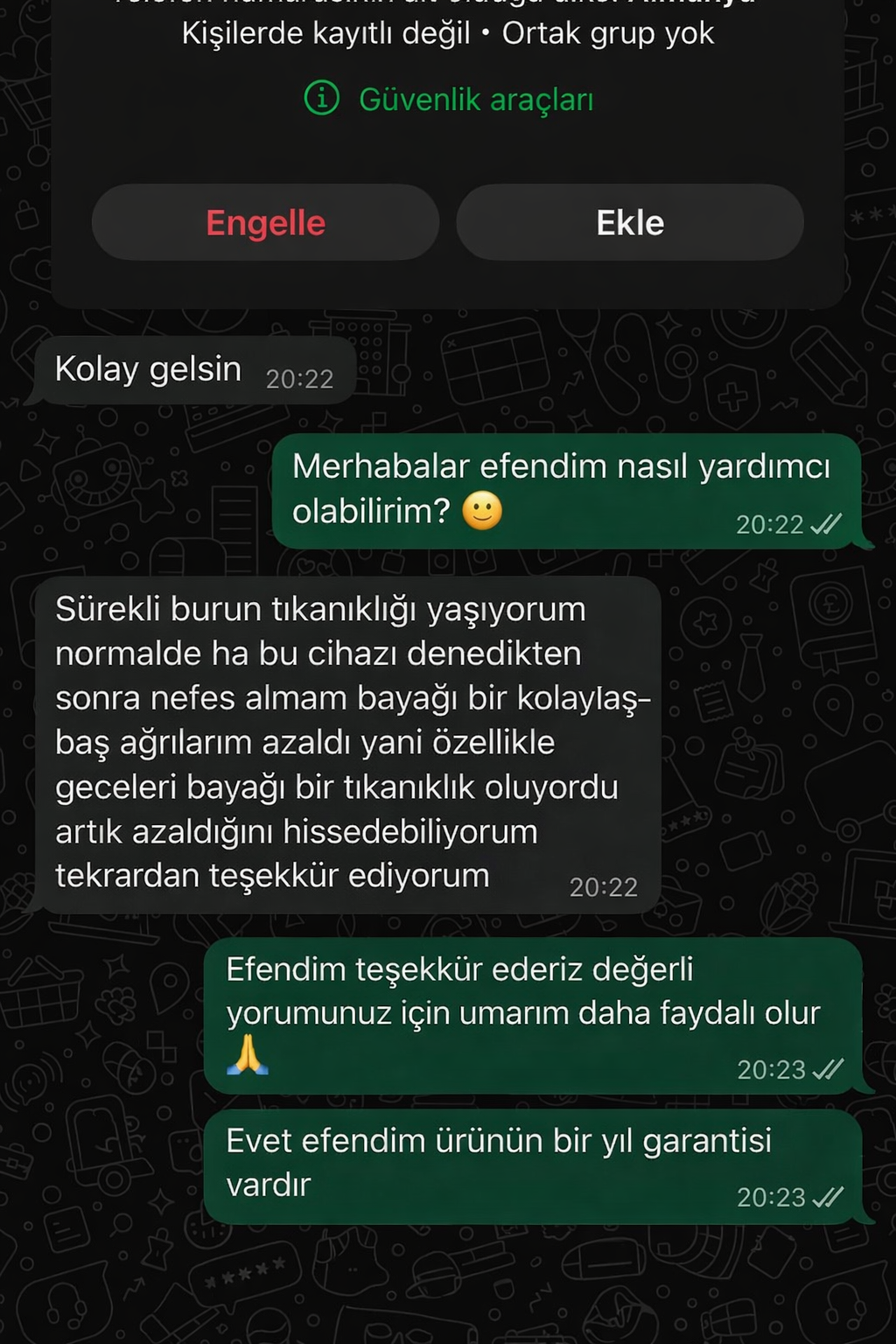Add the number to contacts with Ekle
896x1344 pixels.
pos(630,222)
